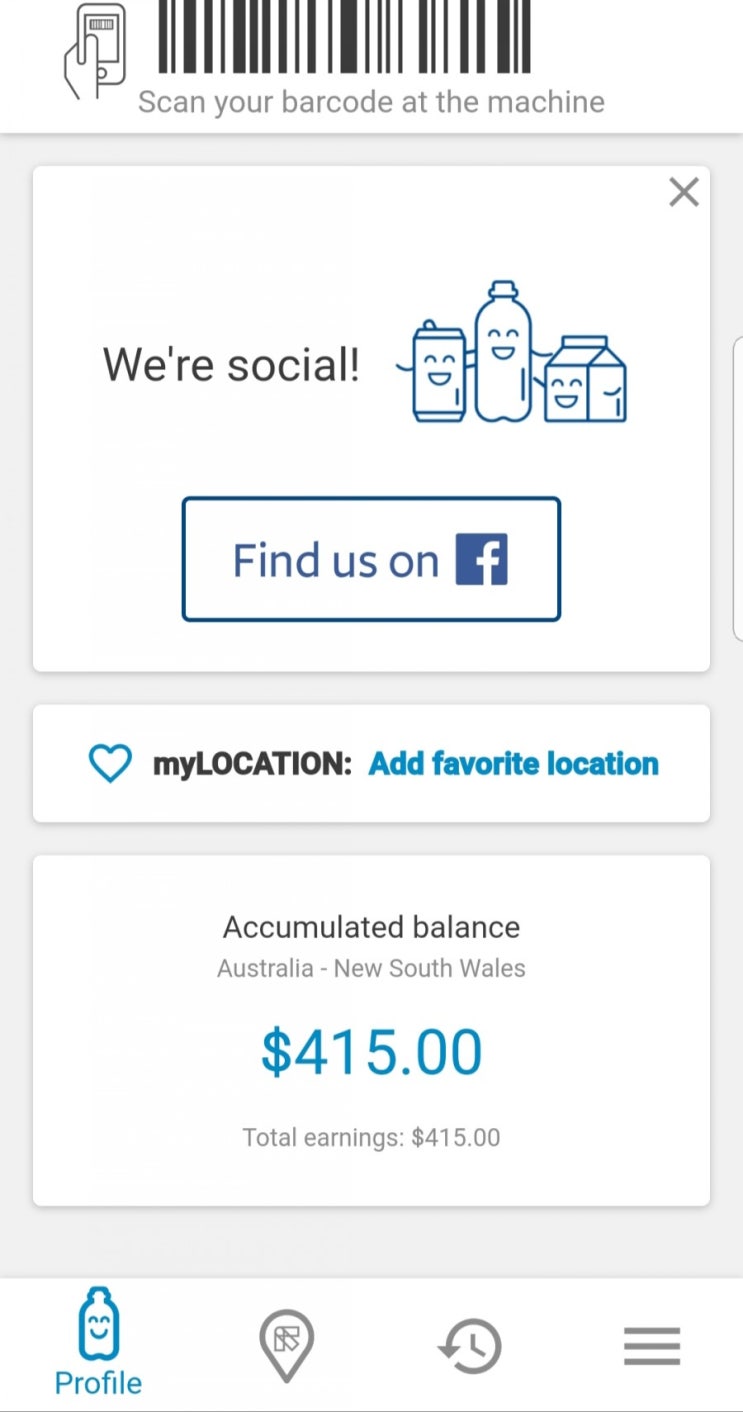
Task: Add a favorite location
Action: pyautogui.click(x=514, y=764)
